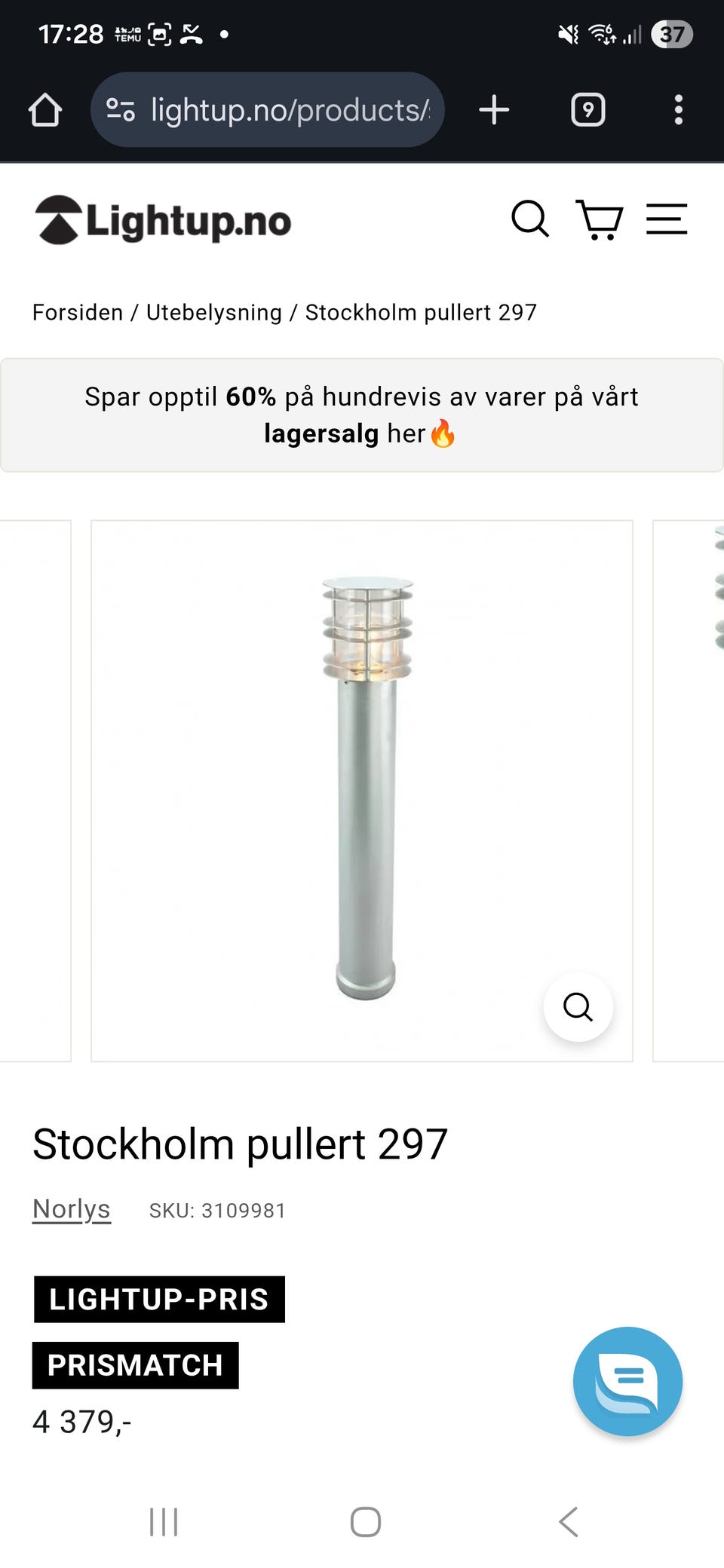724x1568 pixels.
Task: Open the shopping cart
Action: click(600, 221)
